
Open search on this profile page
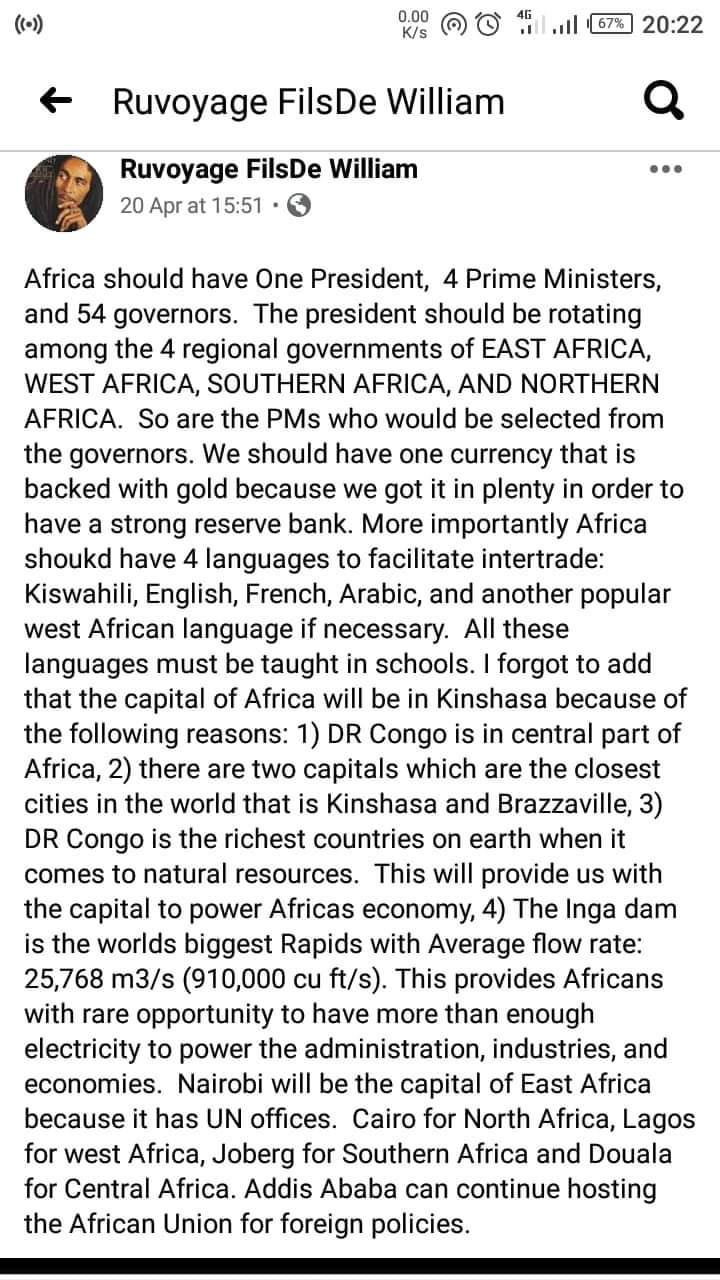[x=663, y=101]
